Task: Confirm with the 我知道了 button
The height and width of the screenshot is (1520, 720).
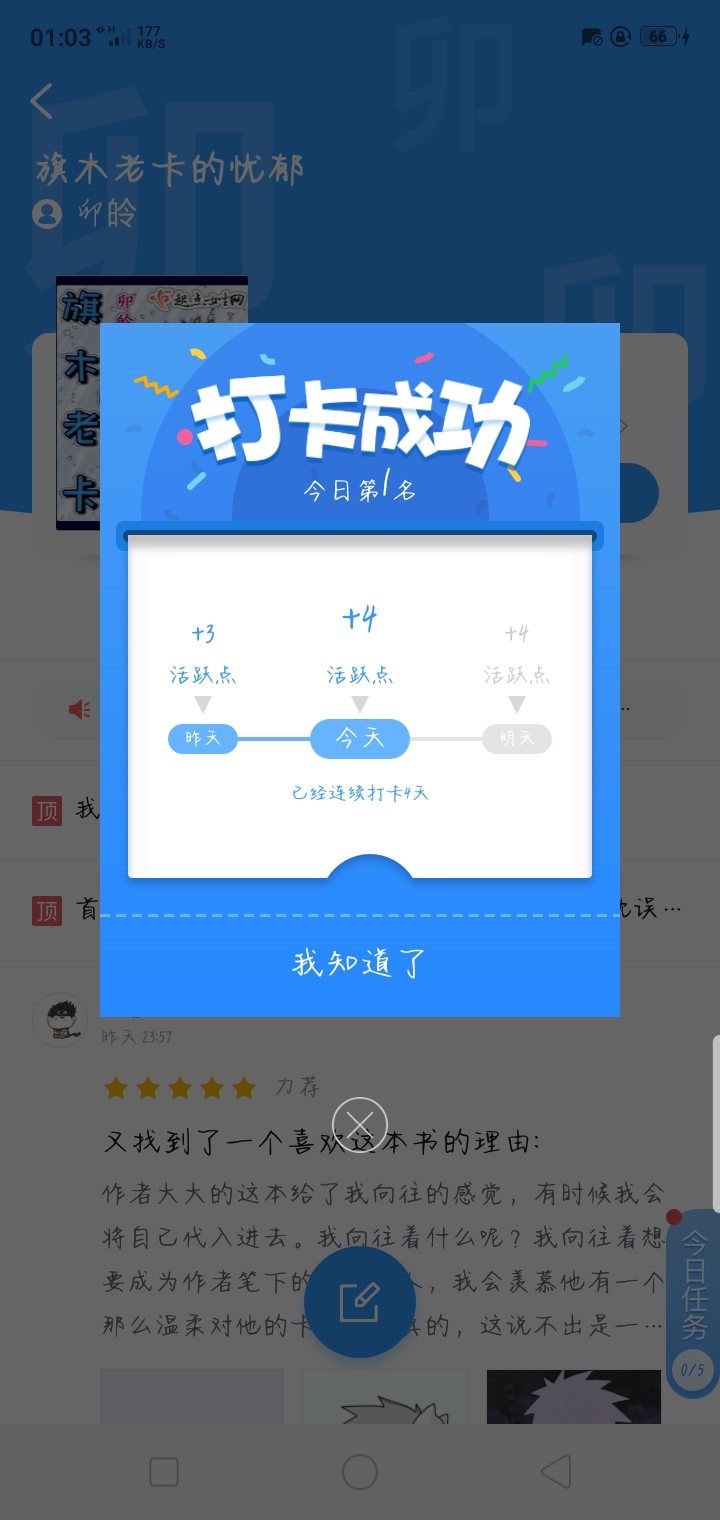Action: pyautogui.click(x=360, y=963)
